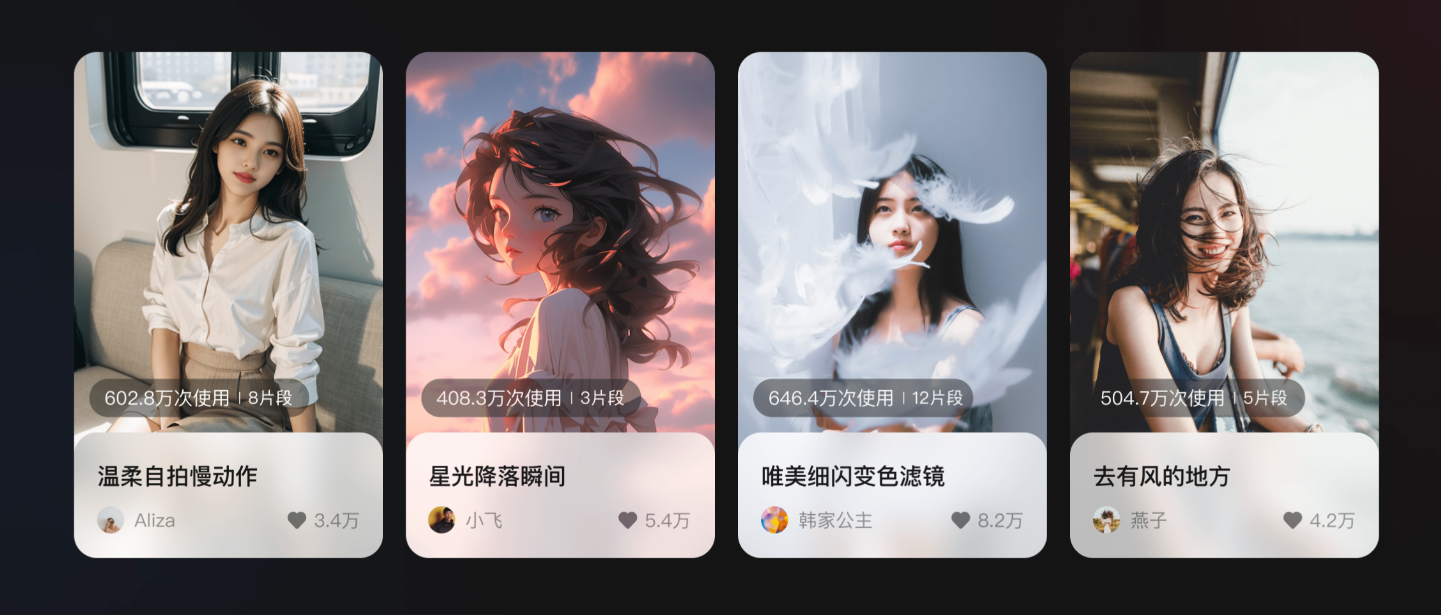View creator 燕子's profile
The image size is (1441, 615).
coord(1106,520)
